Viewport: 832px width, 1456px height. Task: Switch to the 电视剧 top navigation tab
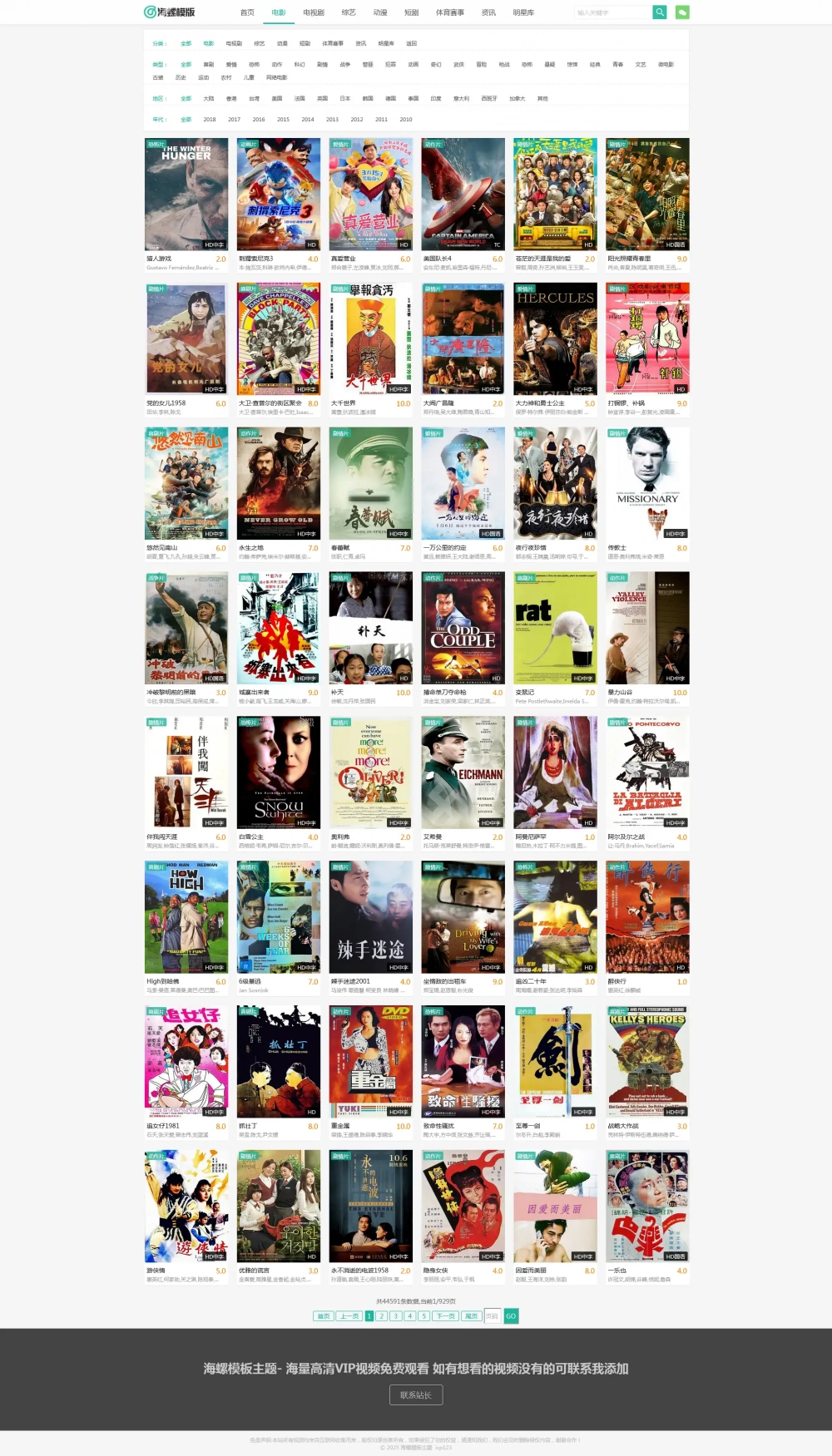click(x=314, y=12)
